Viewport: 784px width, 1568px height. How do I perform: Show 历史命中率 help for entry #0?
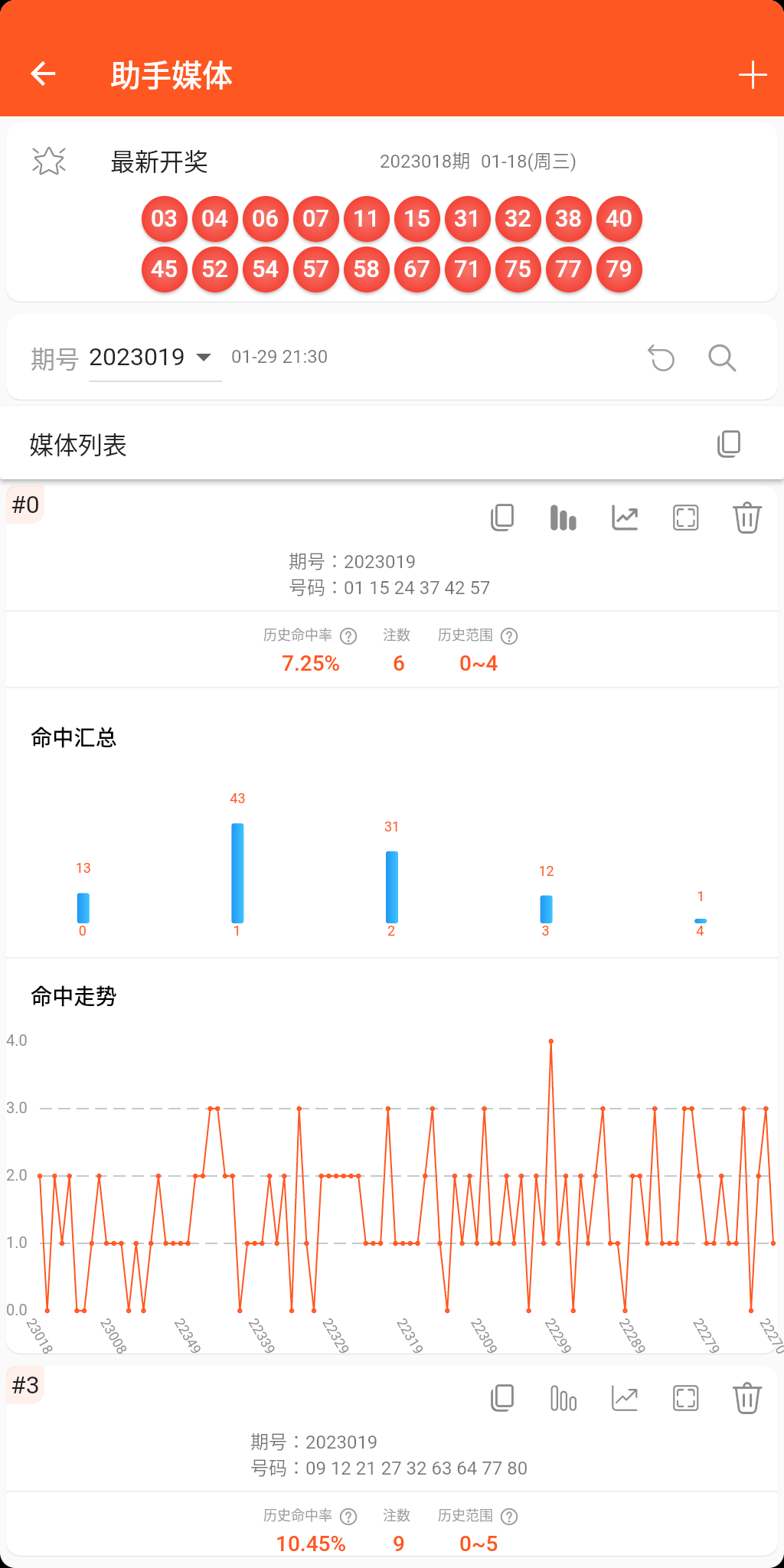pos(348,636)
